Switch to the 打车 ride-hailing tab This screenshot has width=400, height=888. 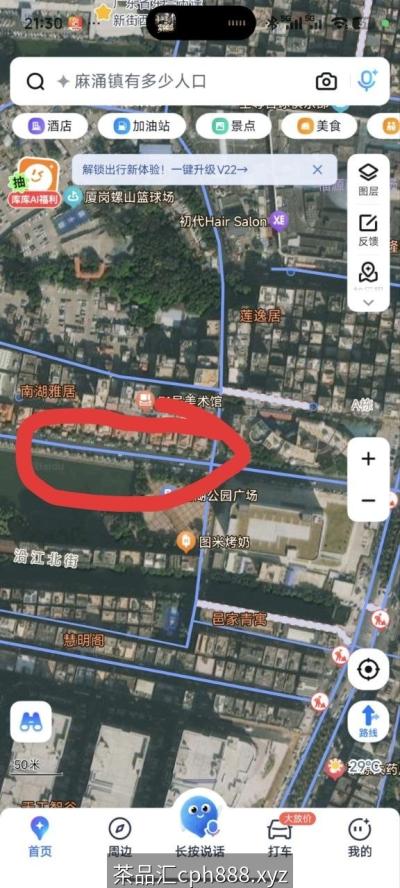(280, 837)
